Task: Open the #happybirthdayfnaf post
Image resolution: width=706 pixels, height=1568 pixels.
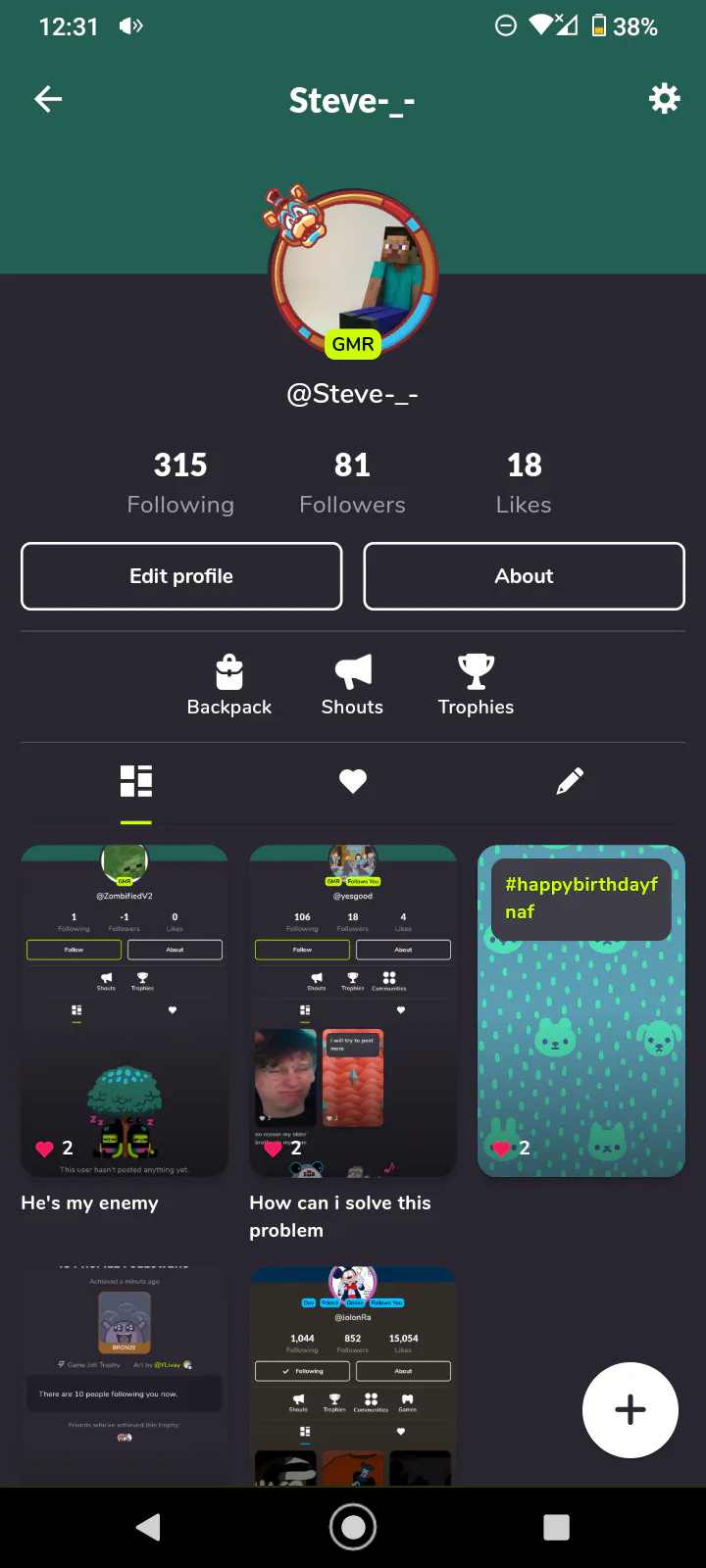Action: pos(581,1010)
